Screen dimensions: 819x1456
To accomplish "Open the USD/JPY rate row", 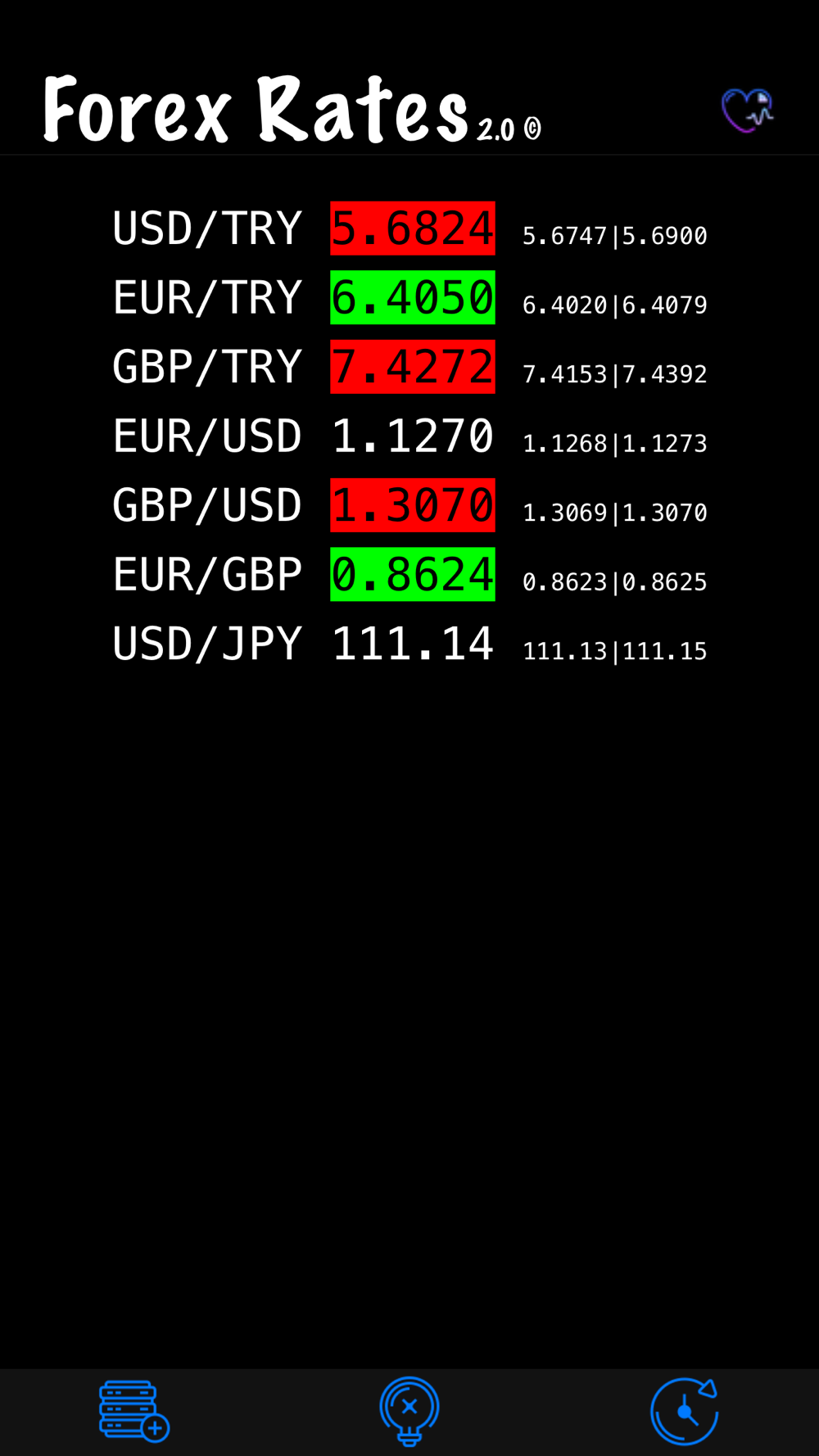I will (x=409, y=644).
